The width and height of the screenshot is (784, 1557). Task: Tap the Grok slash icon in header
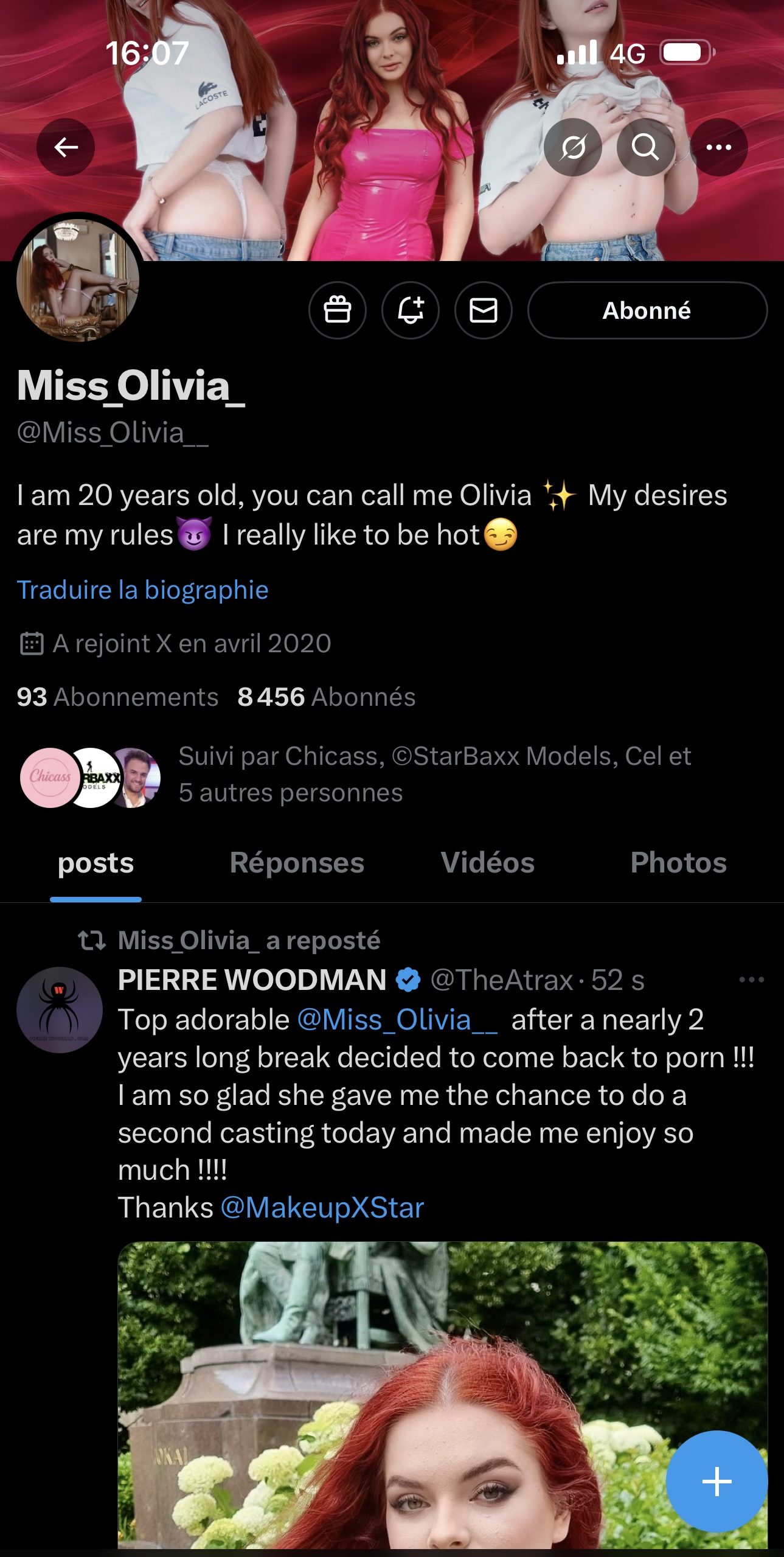(573, 147)
